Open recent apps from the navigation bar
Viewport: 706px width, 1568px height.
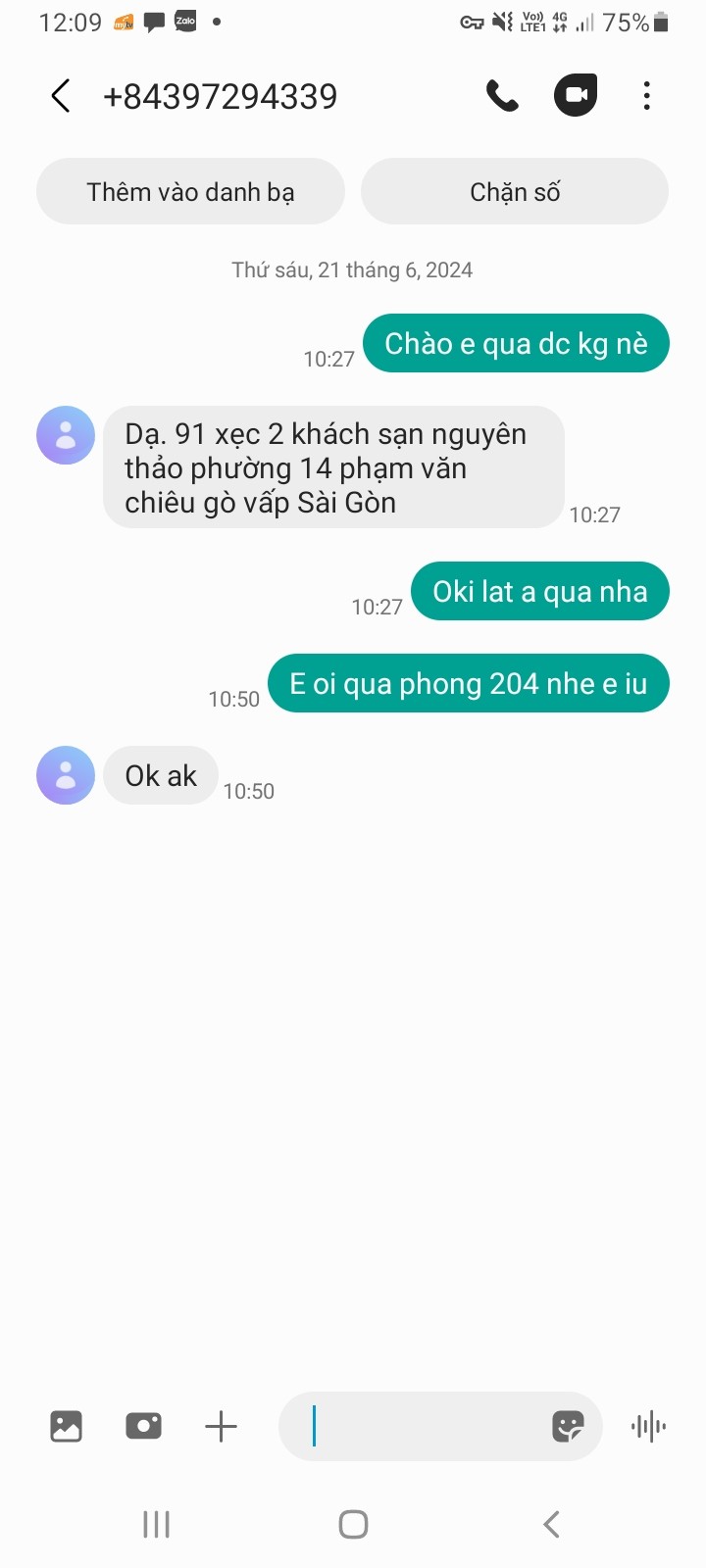(x=156, y=1524)
